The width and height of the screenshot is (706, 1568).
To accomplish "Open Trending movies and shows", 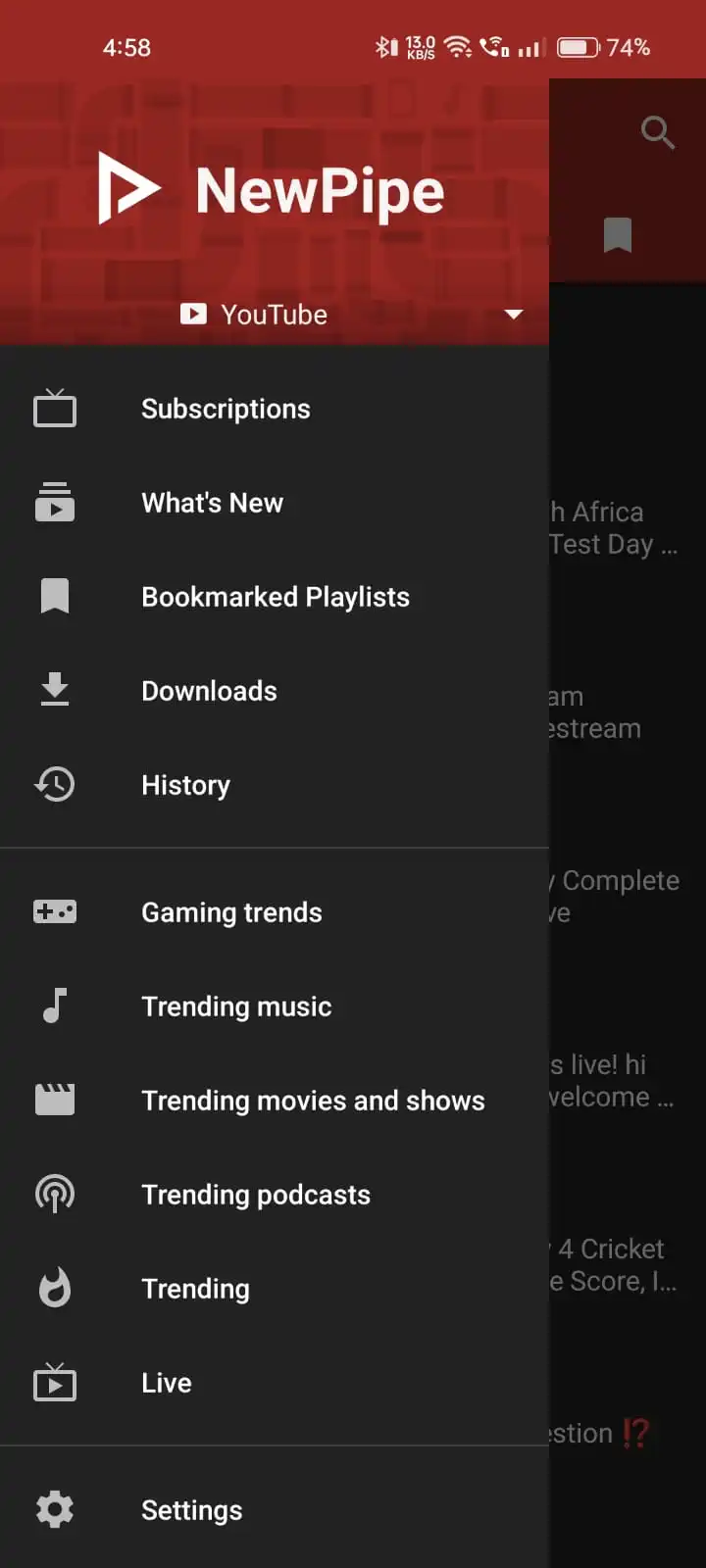I will (313, 1101).
